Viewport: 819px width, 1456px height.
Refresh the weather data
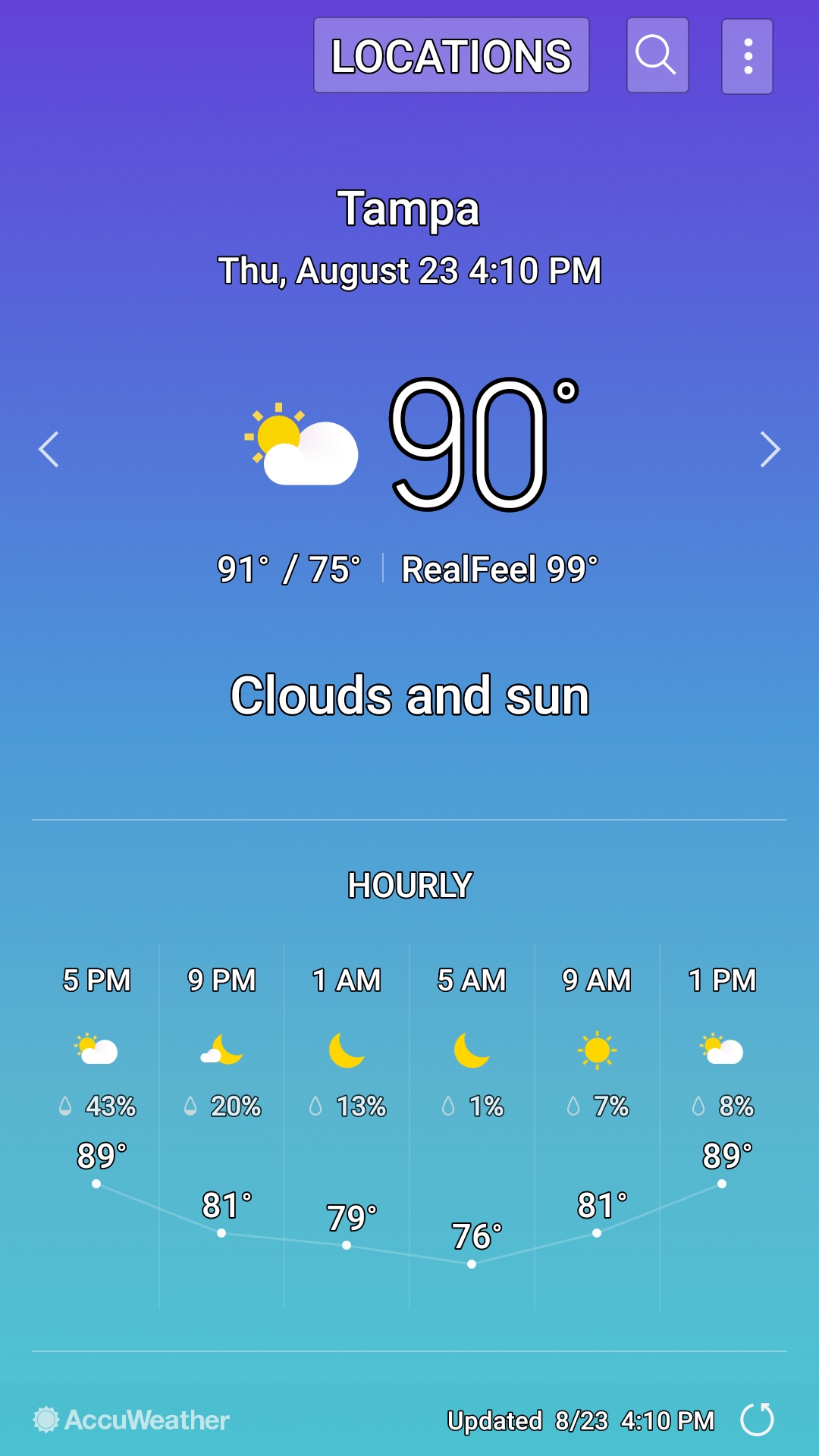(757, 1420)
